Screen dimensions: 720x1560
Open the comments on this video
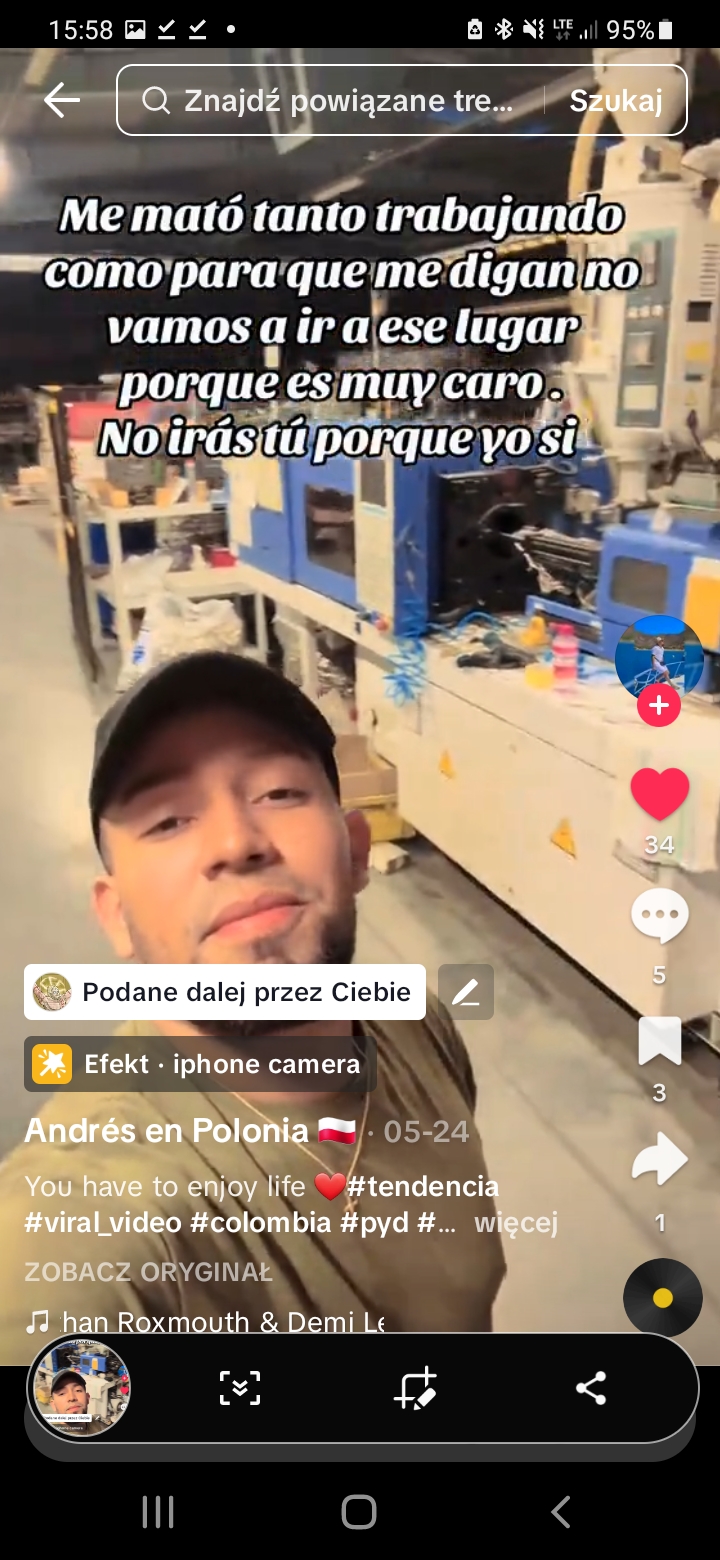[x=659, y=917]
